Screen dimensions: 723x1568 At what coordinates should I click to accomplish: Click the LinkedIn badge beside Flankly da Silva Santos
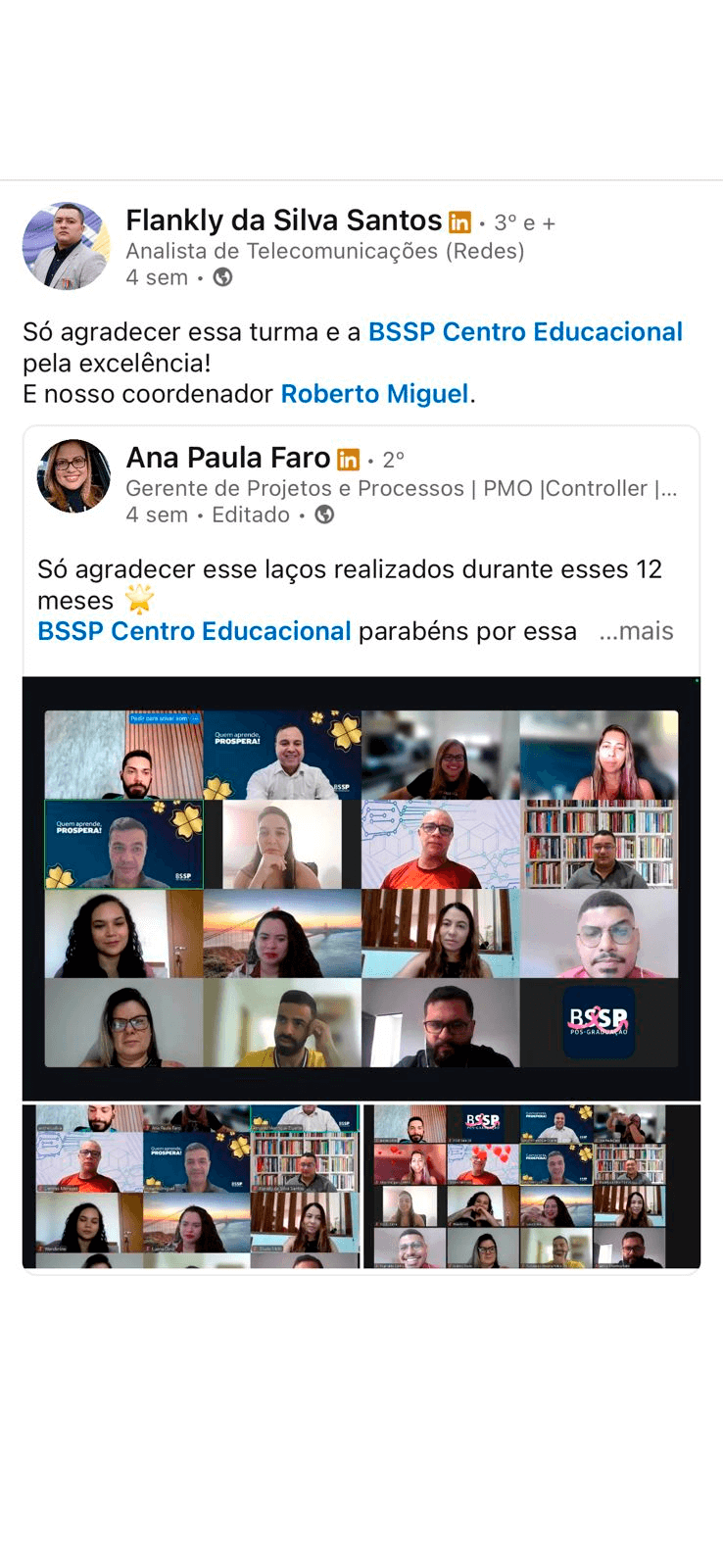(x=458, y=222)
